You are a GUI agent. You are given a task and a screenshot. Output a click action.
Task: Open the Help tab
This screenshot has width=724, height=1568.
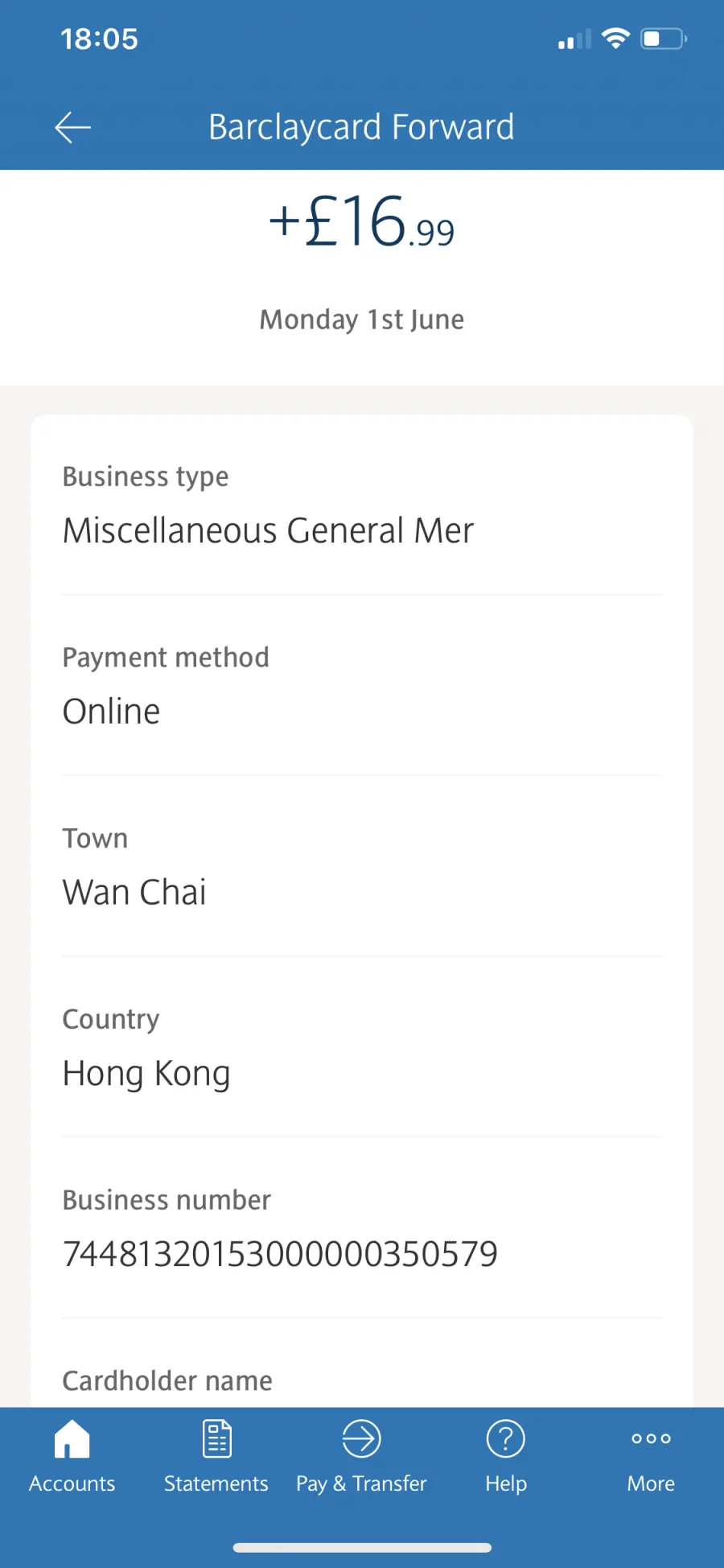pyautogui.click(x=506, y=1457)
